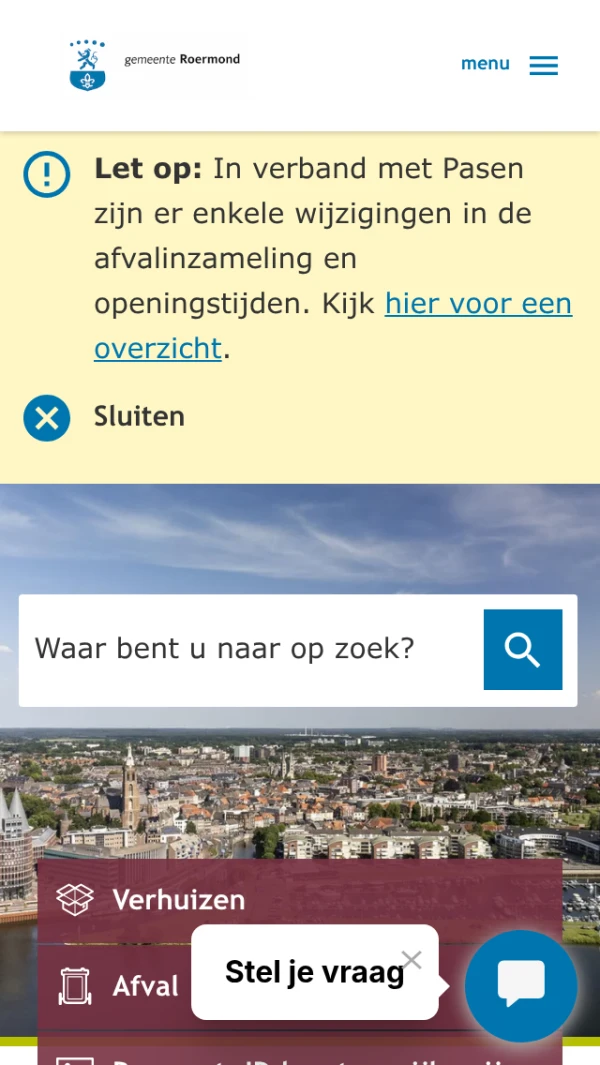Tap the blue magnifier search button
Image resolution: width=600 pixels, height=1065 pixels.
click(x=523, y=649)
